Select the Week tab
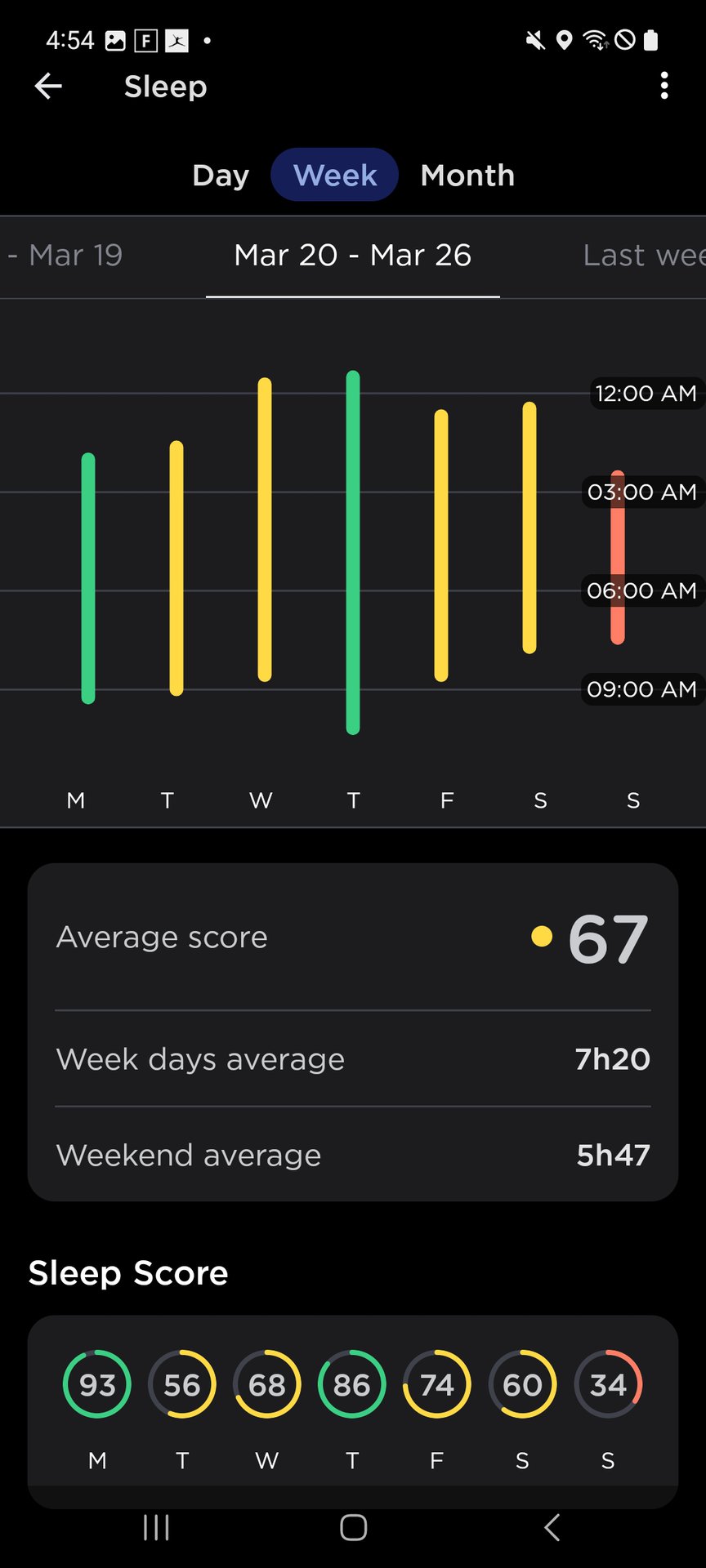The height and width of the screenshot is (1568, 706). pos(335,175)
